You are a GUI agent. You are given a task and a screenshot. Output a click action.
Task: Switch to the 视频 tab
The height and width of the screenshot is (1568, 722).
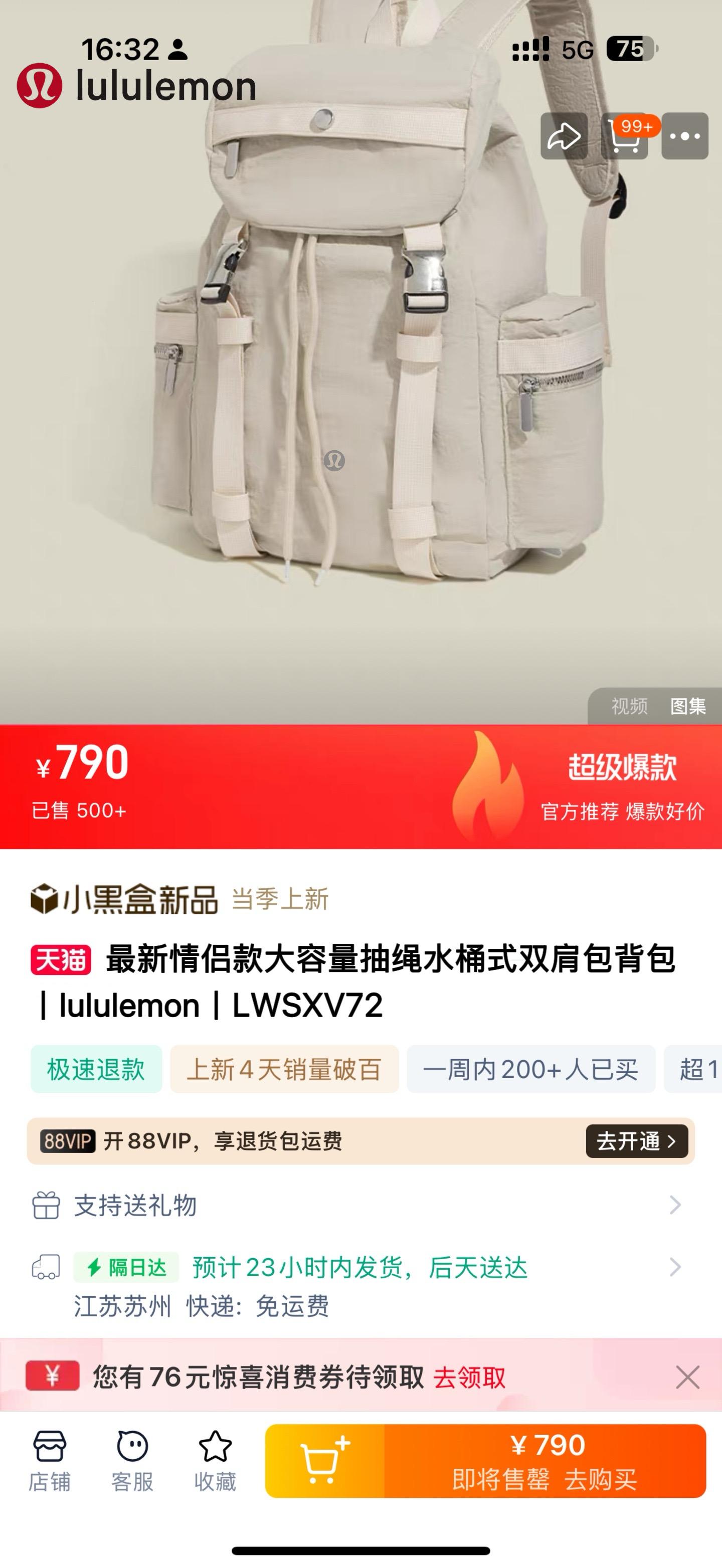coord(629,706)
